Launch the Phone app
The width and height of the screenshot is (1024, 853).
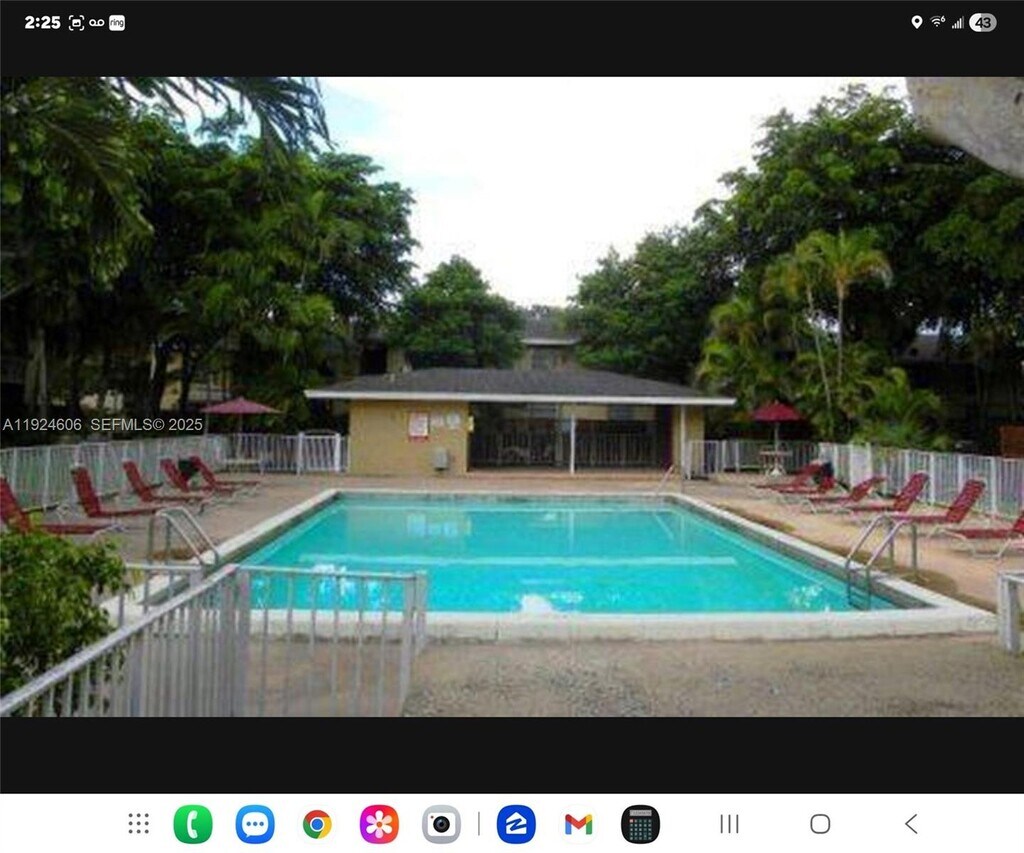pos(193,824)
